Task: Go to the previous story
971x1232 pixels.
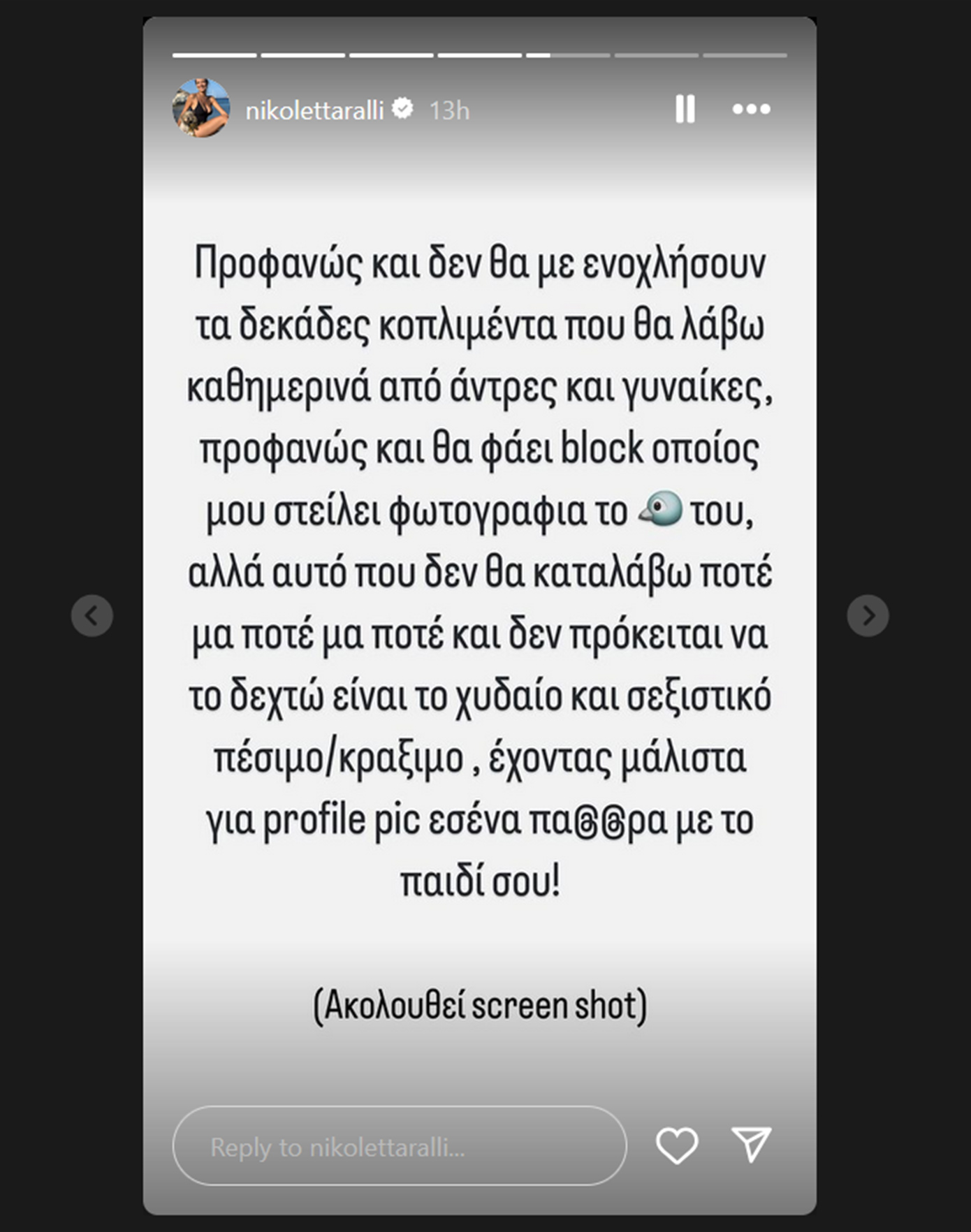Action: [92, 615]
